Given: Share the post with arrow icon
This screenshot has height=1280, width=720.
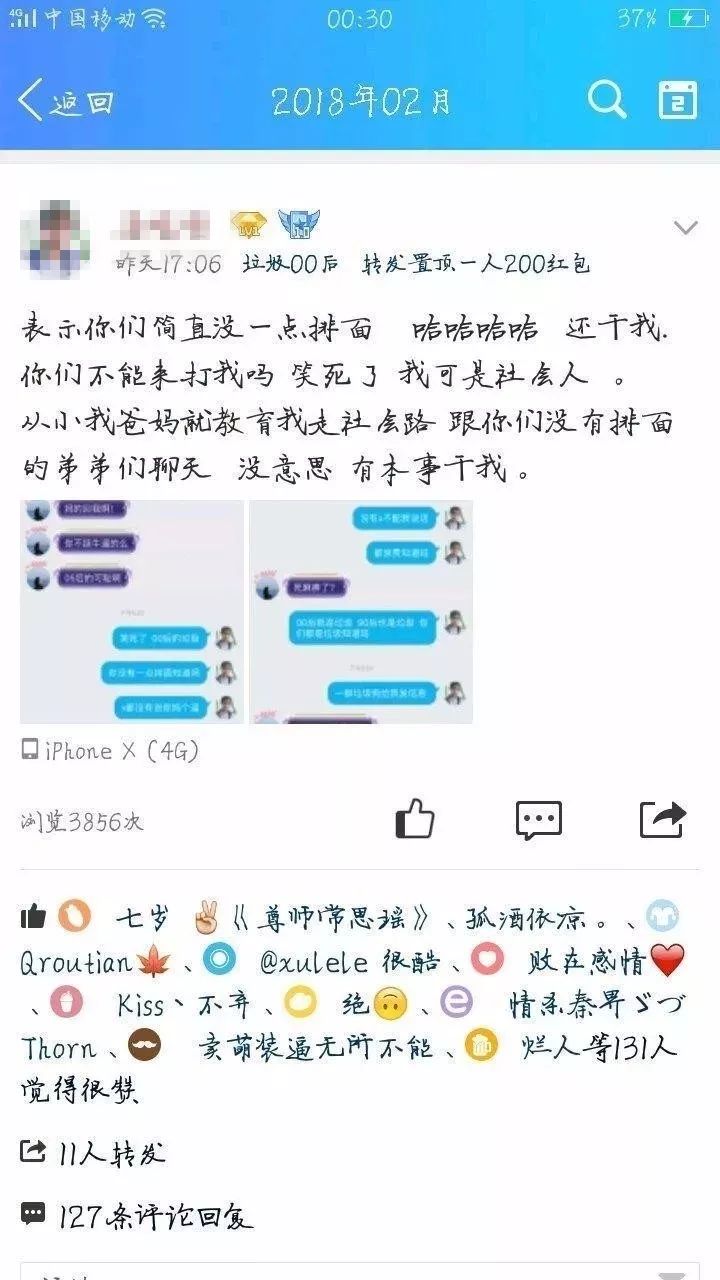Looking at the screenshot, I should point(664,819).
